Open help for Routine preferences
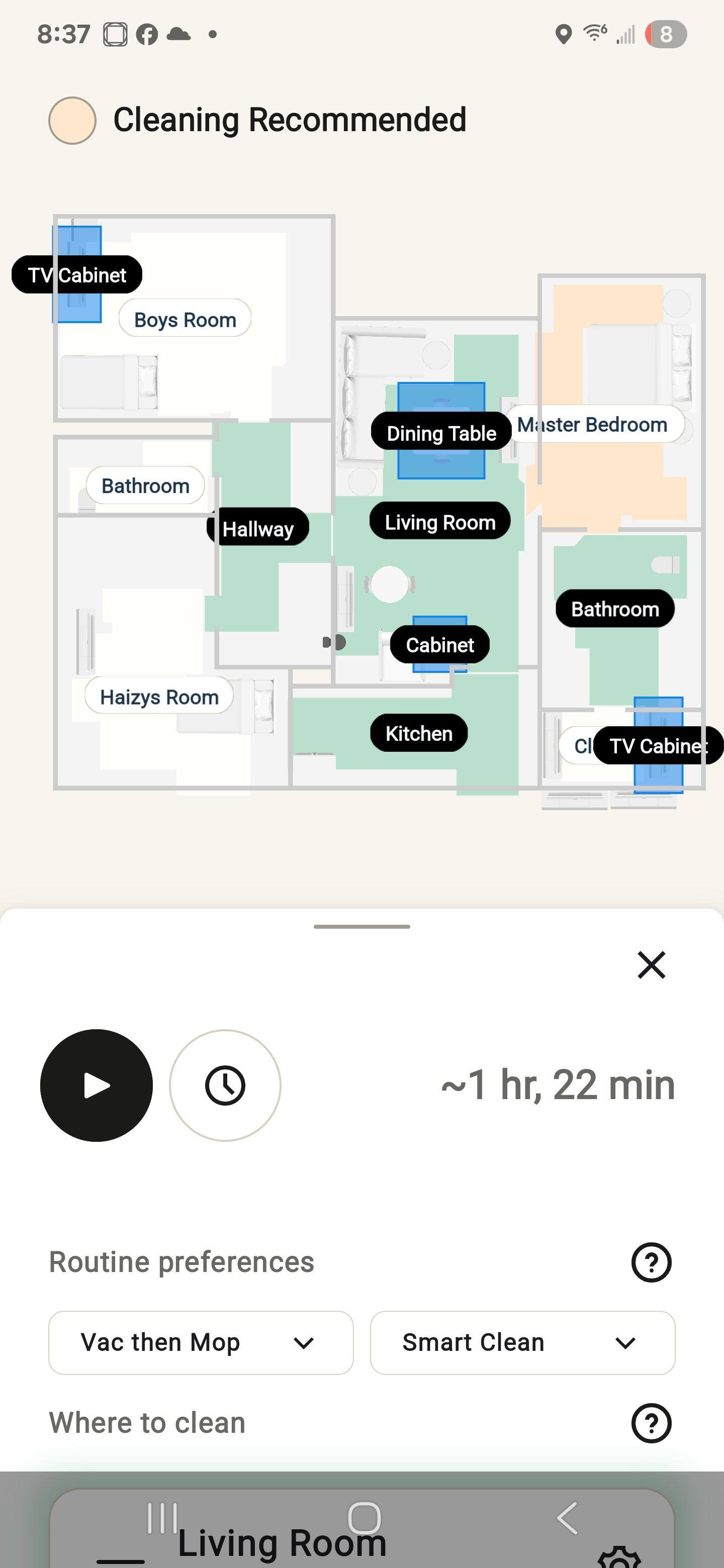The height and width of the screenshot is (1568, 724). click(x=651, y=1262)
